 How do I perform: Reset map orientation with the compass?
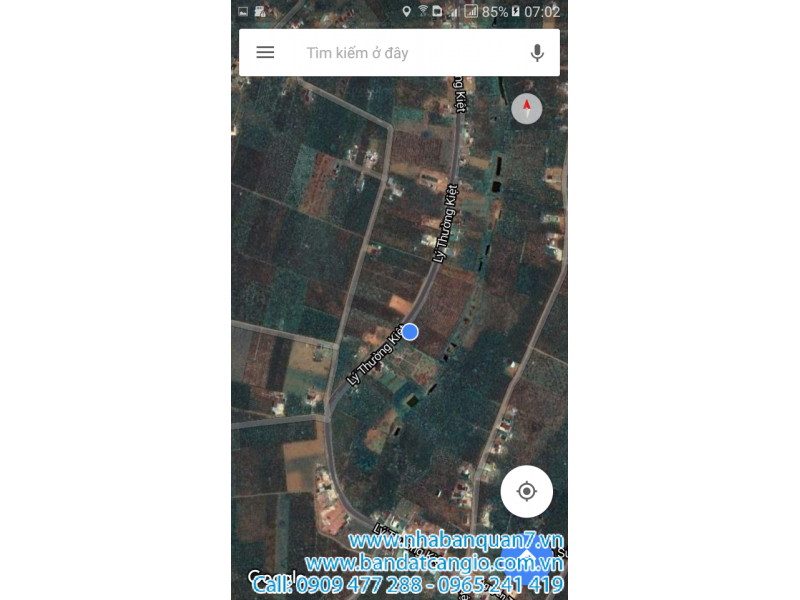(527, 108)
